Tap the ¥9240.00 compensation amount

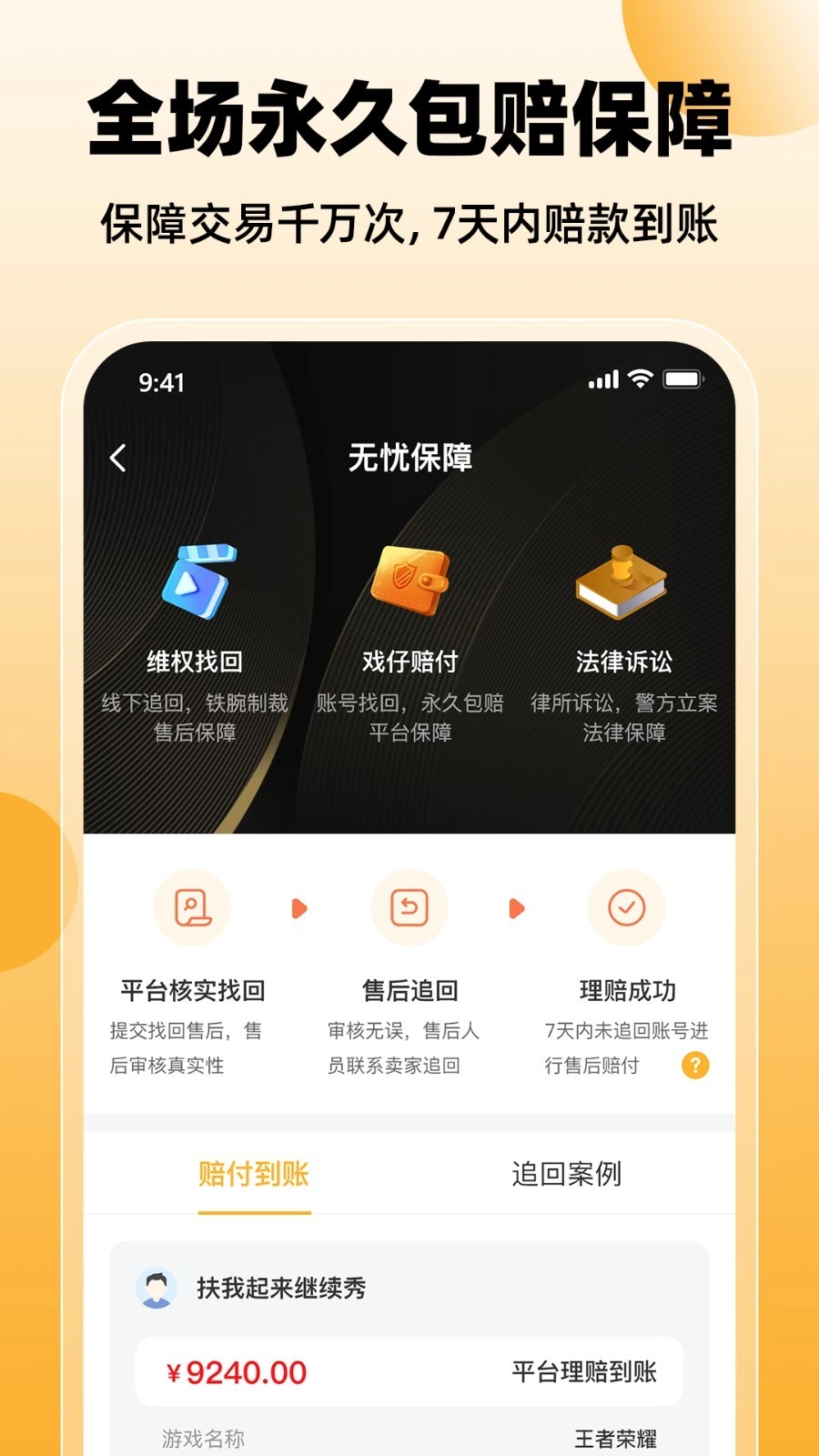click(x=238, y=1370)
